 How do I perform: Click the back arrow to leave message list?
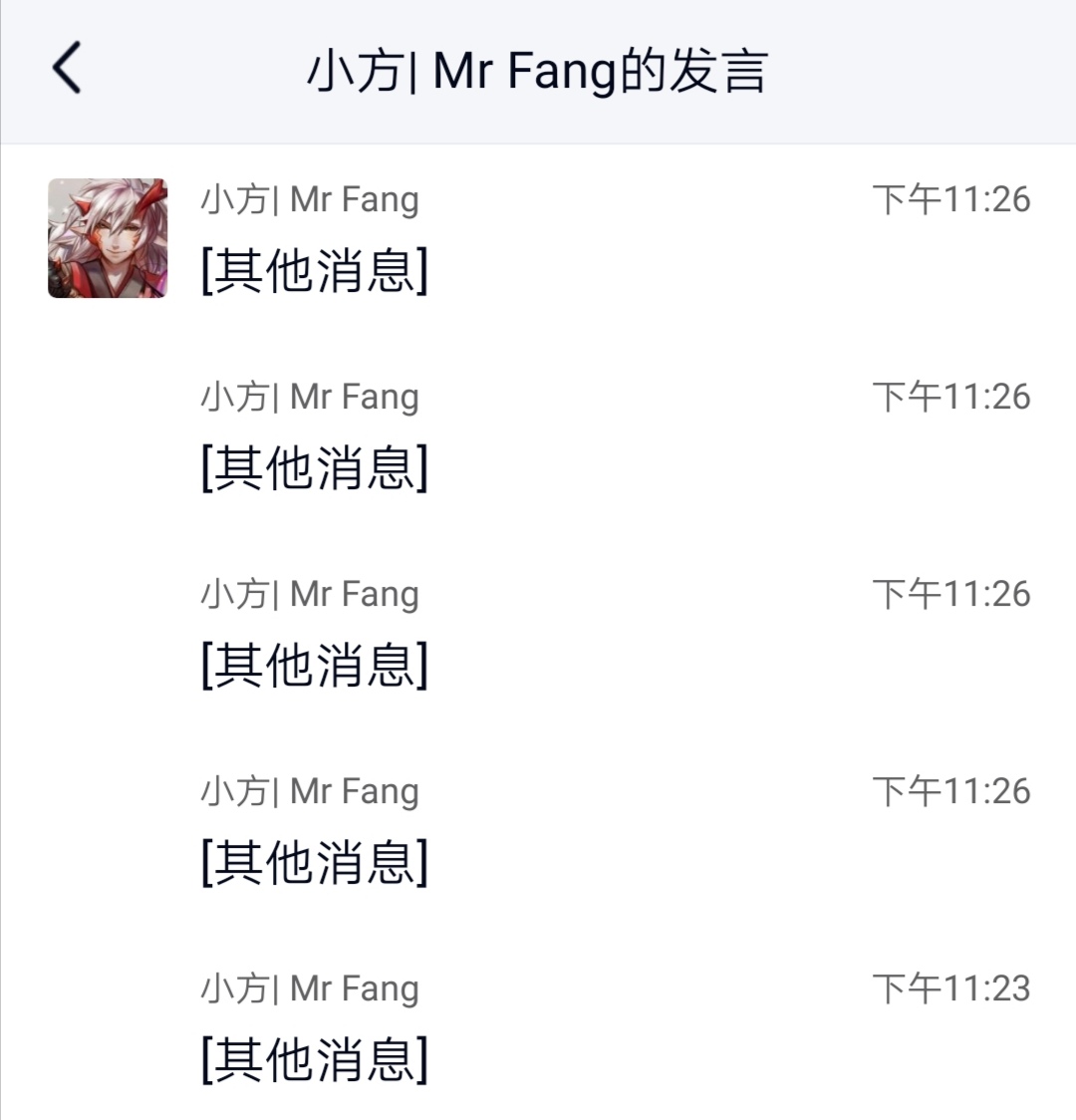(x=66, y=71)
